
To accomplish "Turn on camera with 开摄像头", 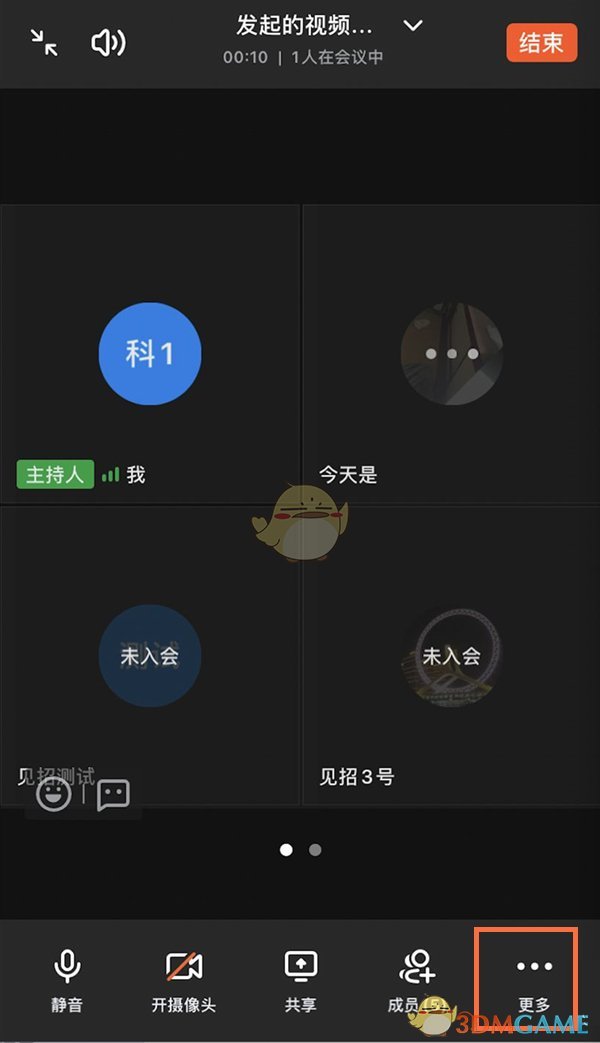I will tap(184, 980).
